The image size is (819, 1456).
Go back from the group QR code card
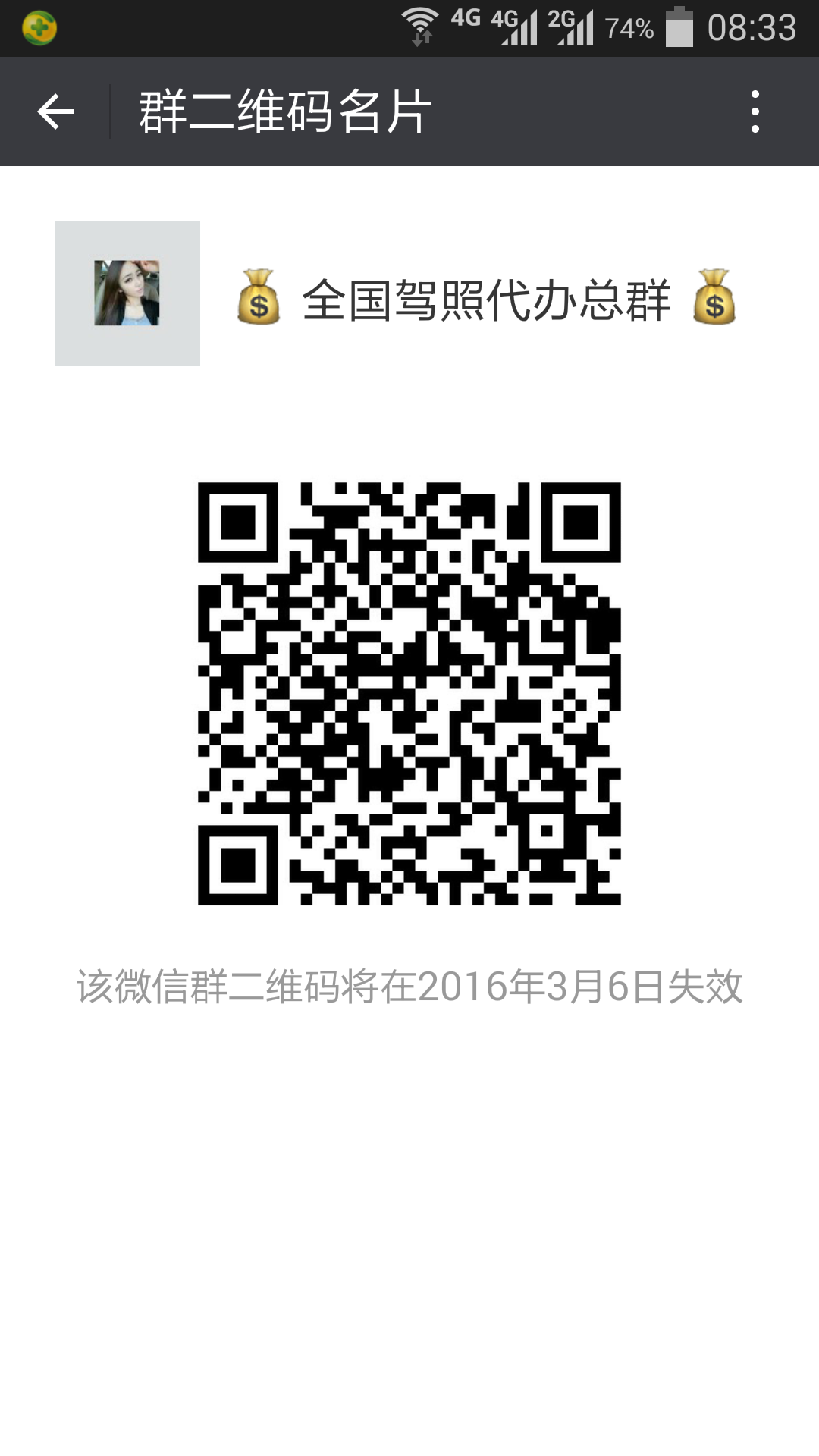point(55,112)
